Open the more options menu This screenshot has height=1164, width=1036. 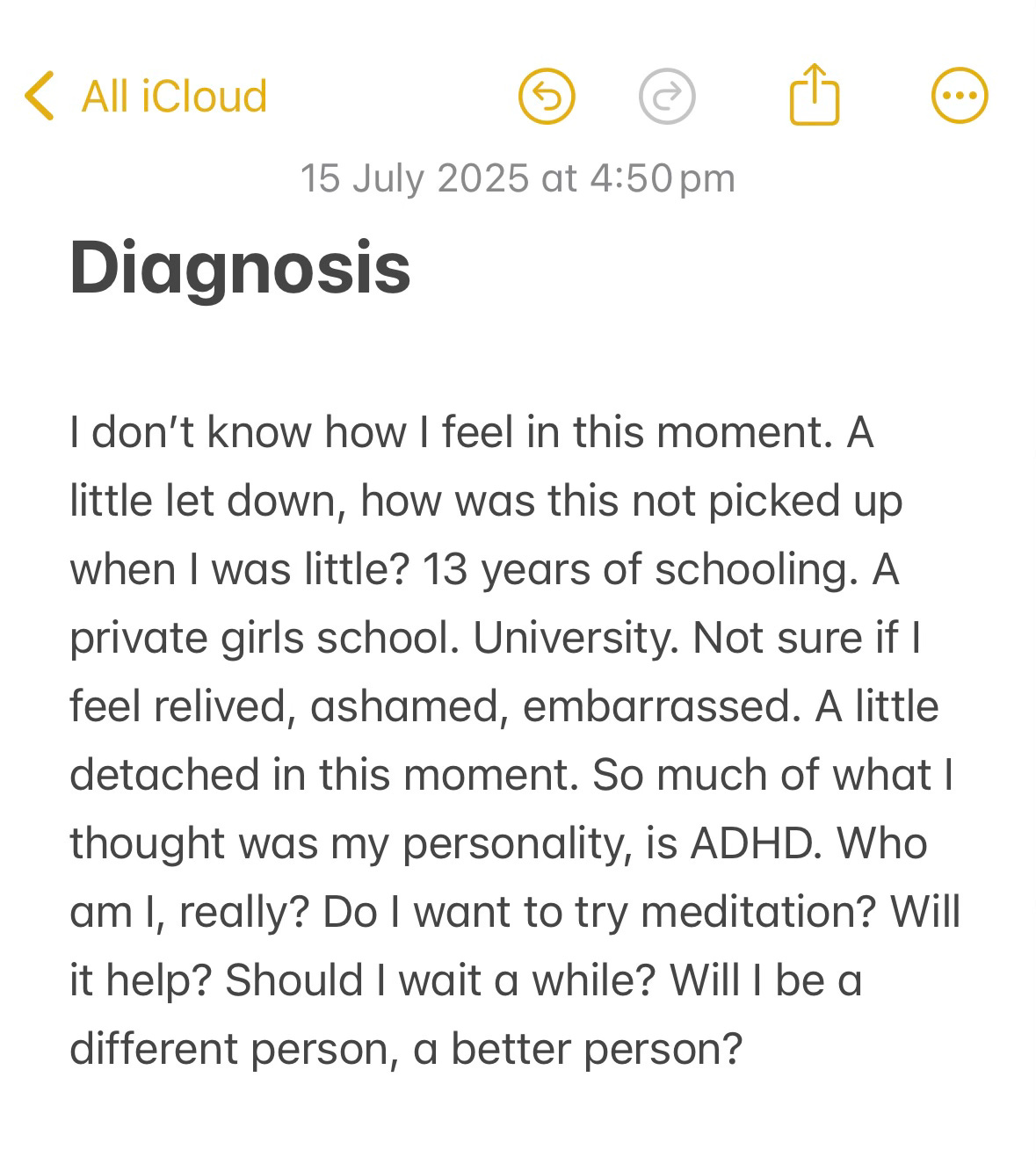[959, 95]
